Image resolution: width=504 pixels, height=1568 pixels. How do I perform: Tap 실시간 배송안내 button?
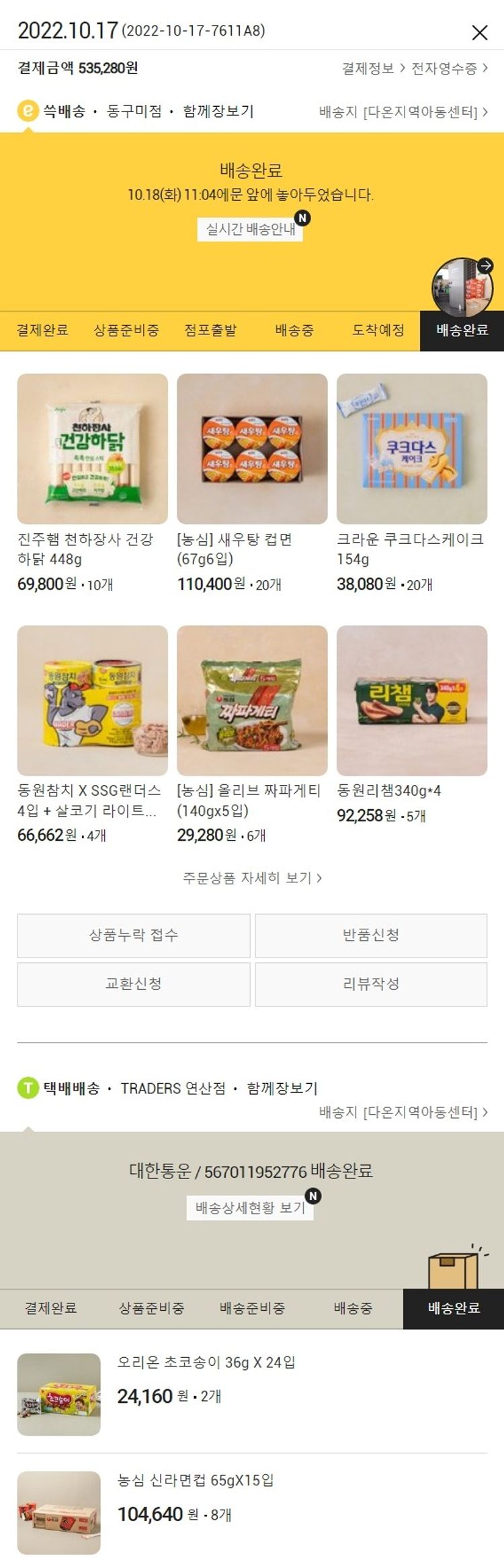pyautogui.click(x=250, y=229)
